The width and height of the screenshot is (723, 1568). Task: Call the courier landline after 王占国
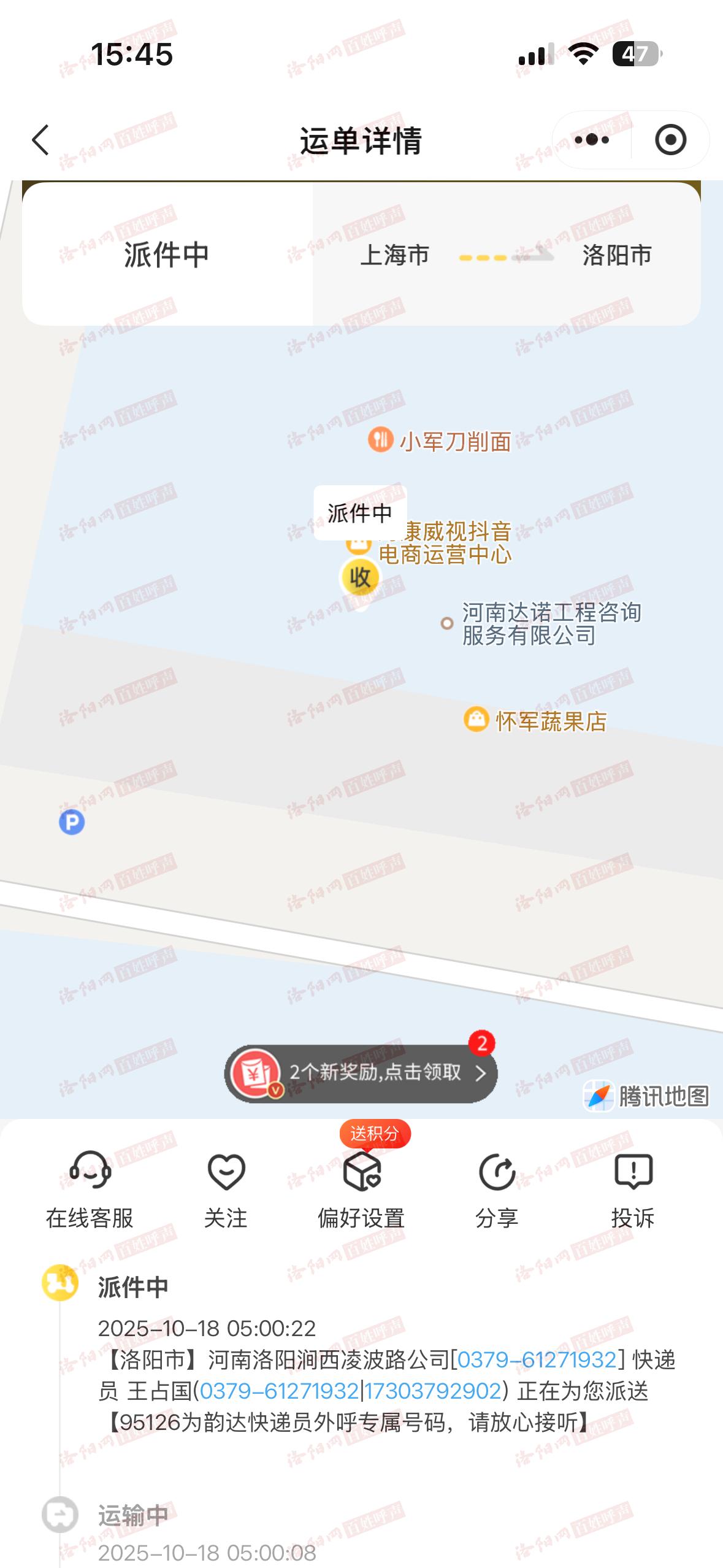[279, 1391]
